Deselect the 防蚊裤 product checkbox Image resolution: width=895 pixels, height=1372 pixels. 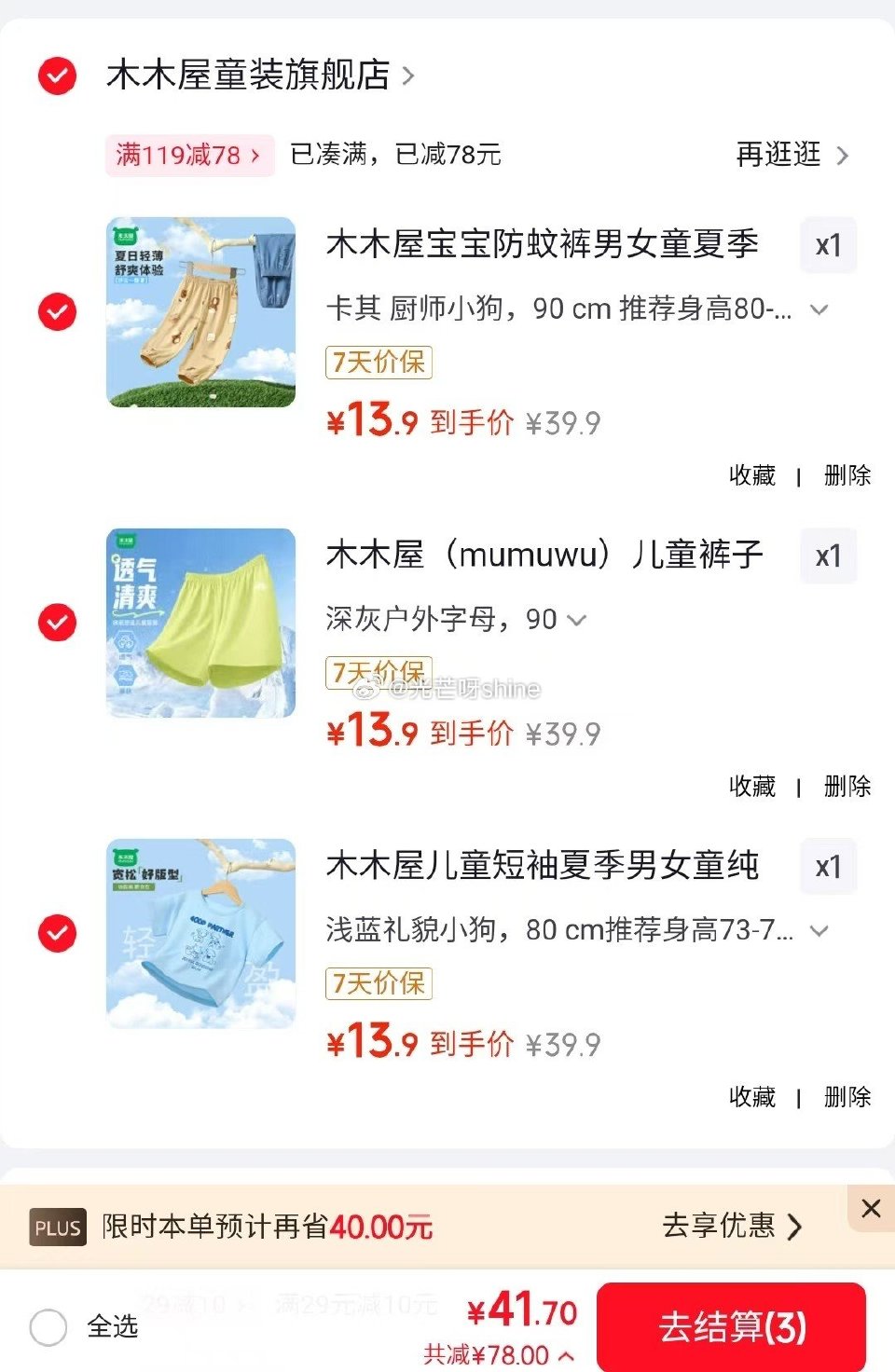(x=57, y=312)
